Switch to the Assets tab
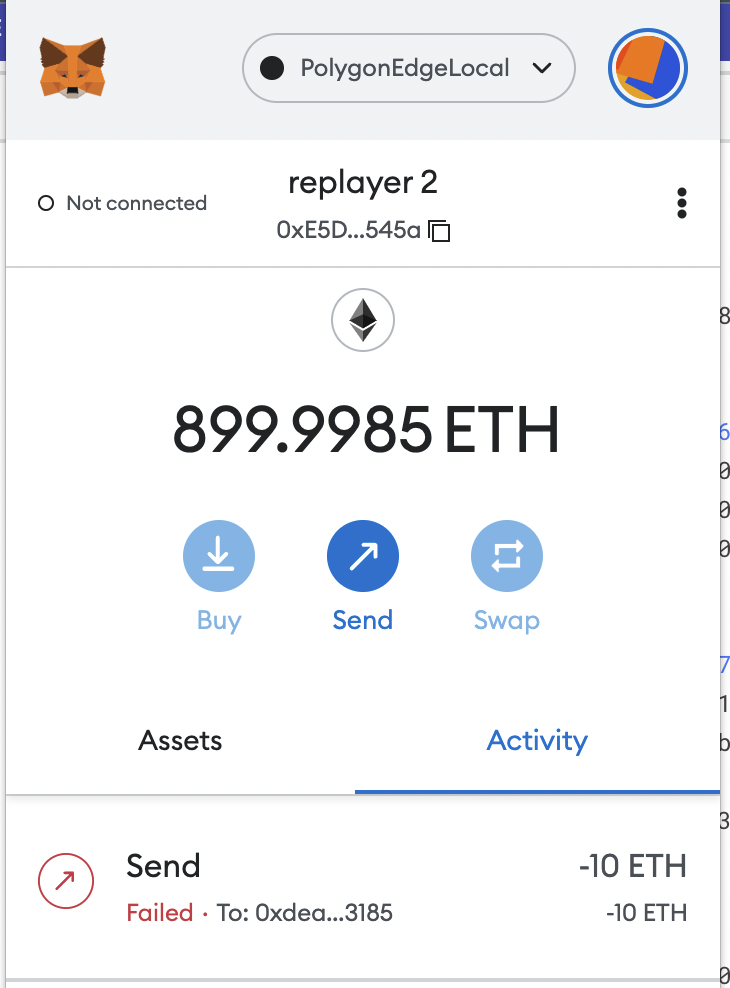 tap(180, 740)
